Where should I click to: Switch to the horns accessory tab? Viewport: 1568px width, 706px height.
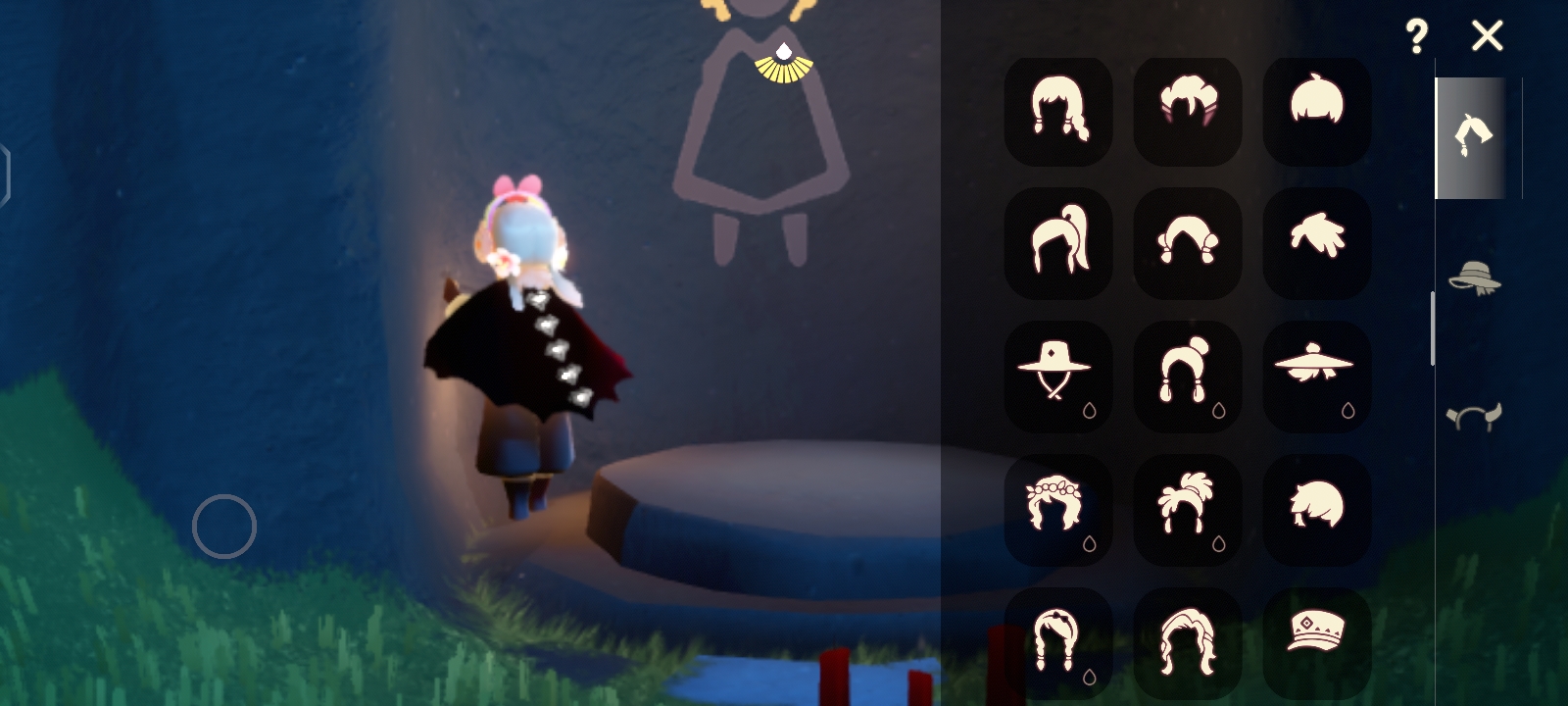pyautogui.click(x=1474, y=417)
